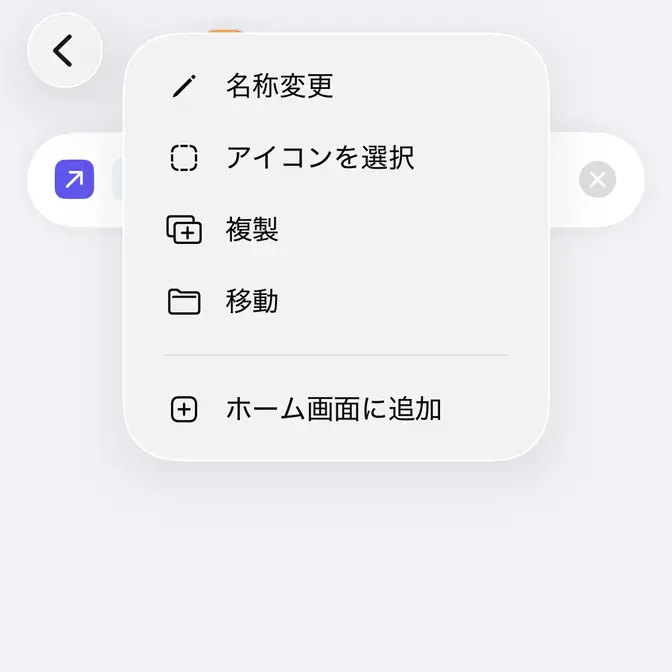Screen dimensions: 672x672
Task: Duplicate with the 複製 option
Action: [252, 230]
